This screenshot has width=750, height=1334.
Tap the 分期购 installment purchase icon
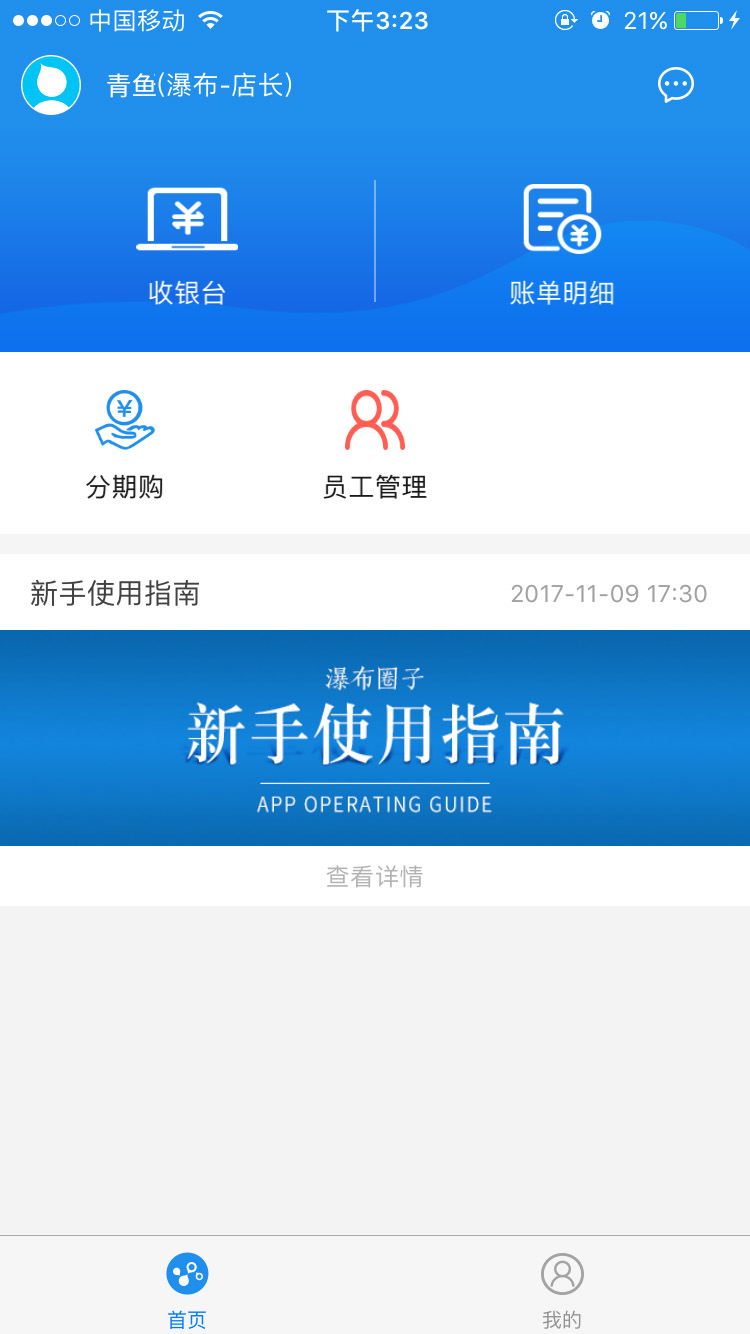125,420
